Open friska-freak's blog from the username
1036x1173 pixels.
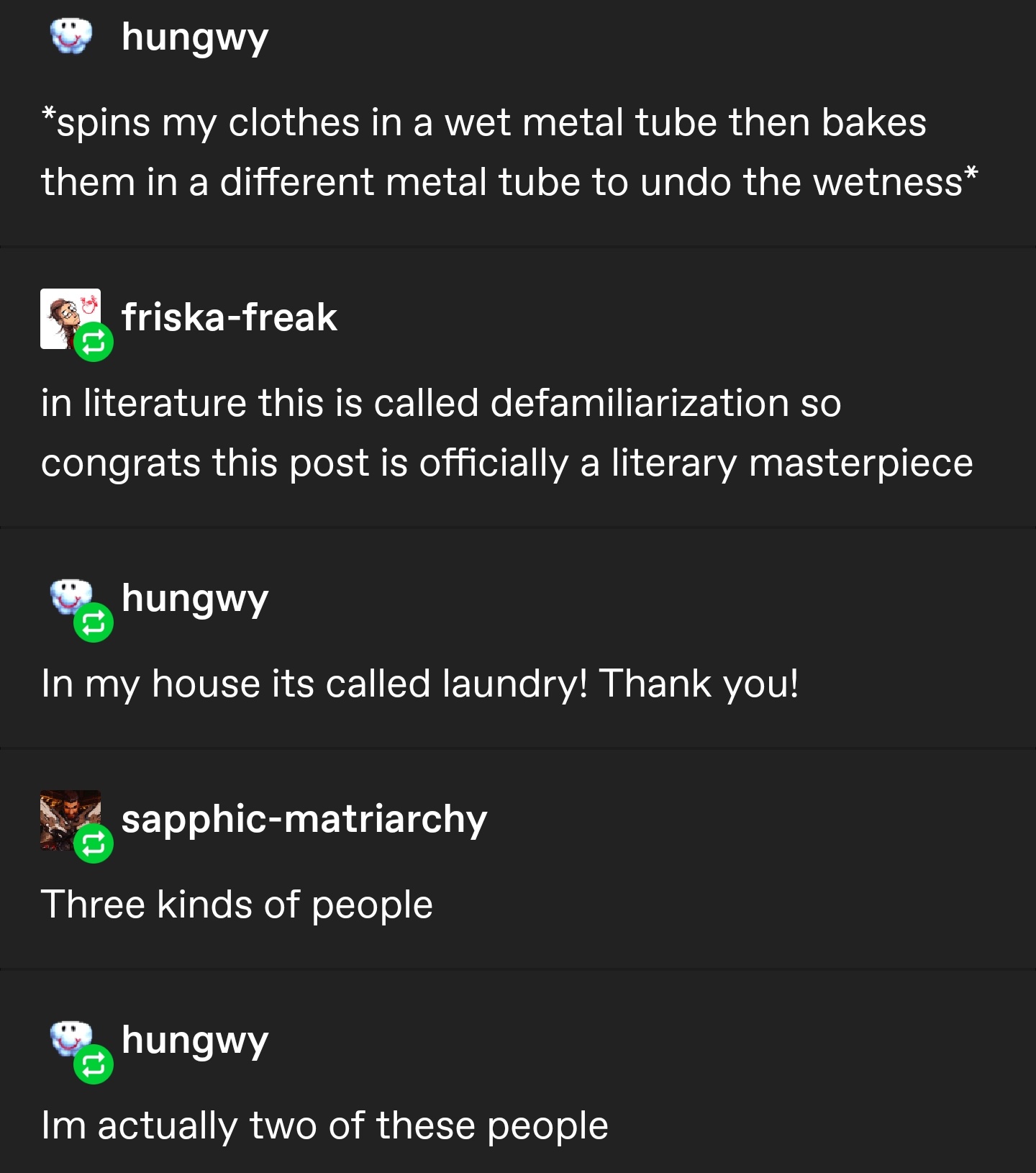(229, 317)
